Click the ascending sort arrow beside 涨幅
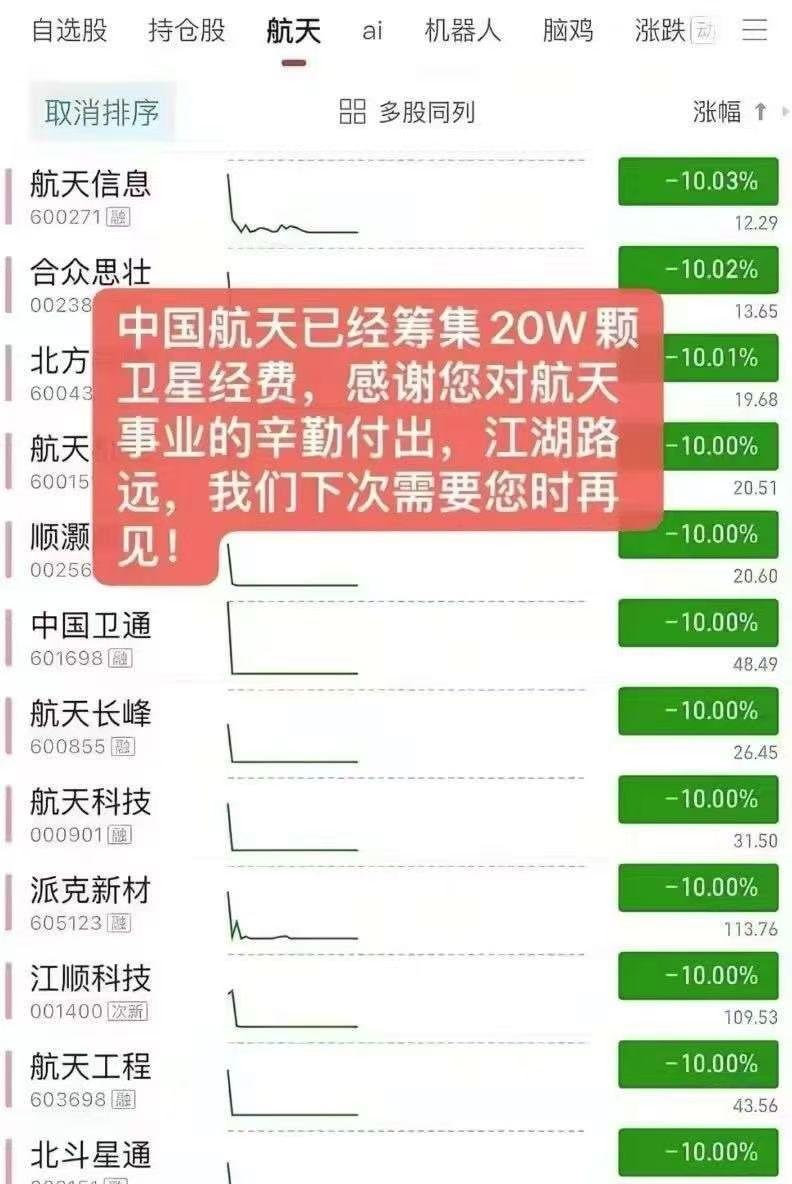The height and width of the screenshot is (1184, 792). (x=759, y=114)
